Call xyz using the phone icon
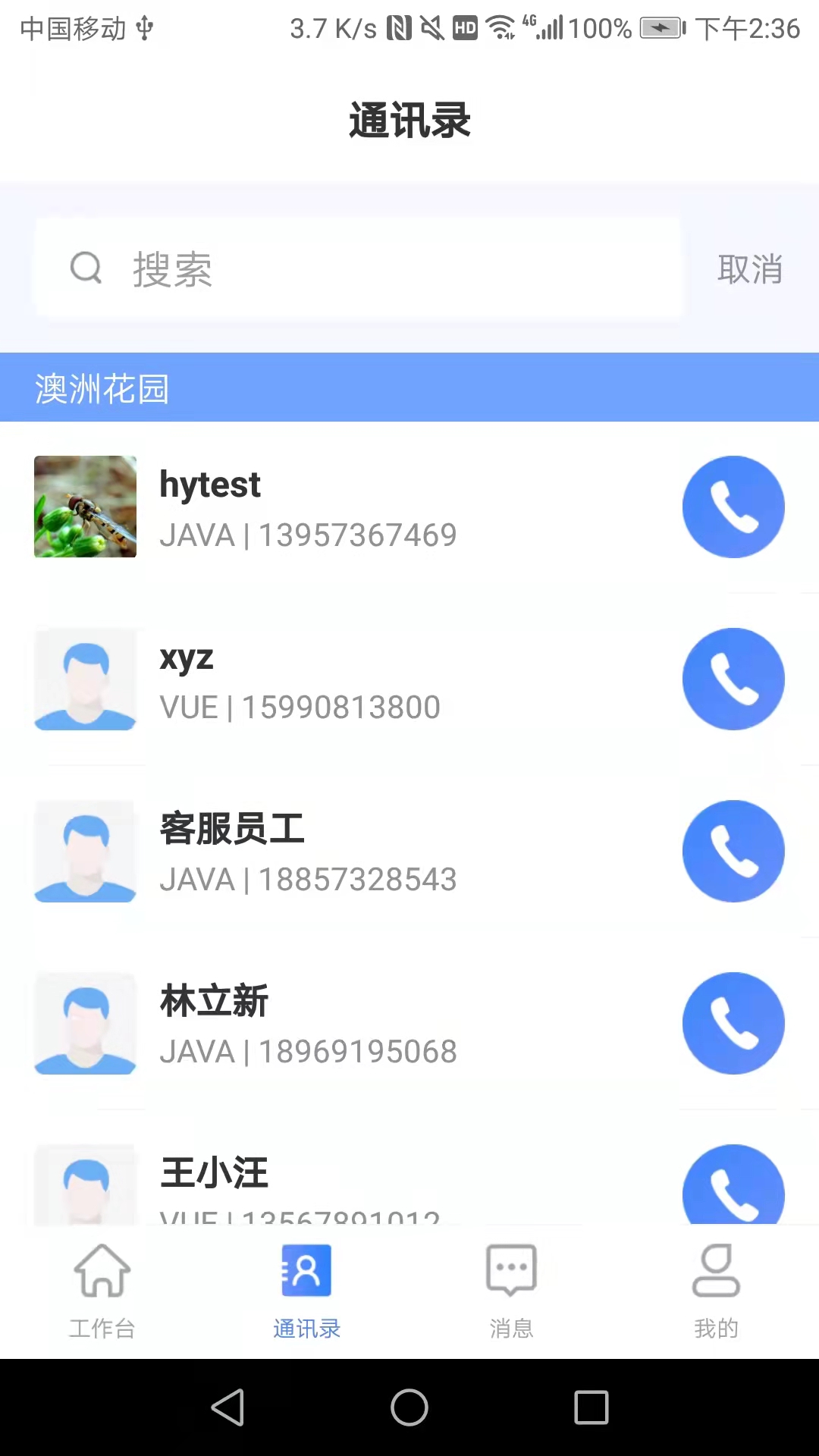Screen dimensions: 819x1456 pos(733,679)
